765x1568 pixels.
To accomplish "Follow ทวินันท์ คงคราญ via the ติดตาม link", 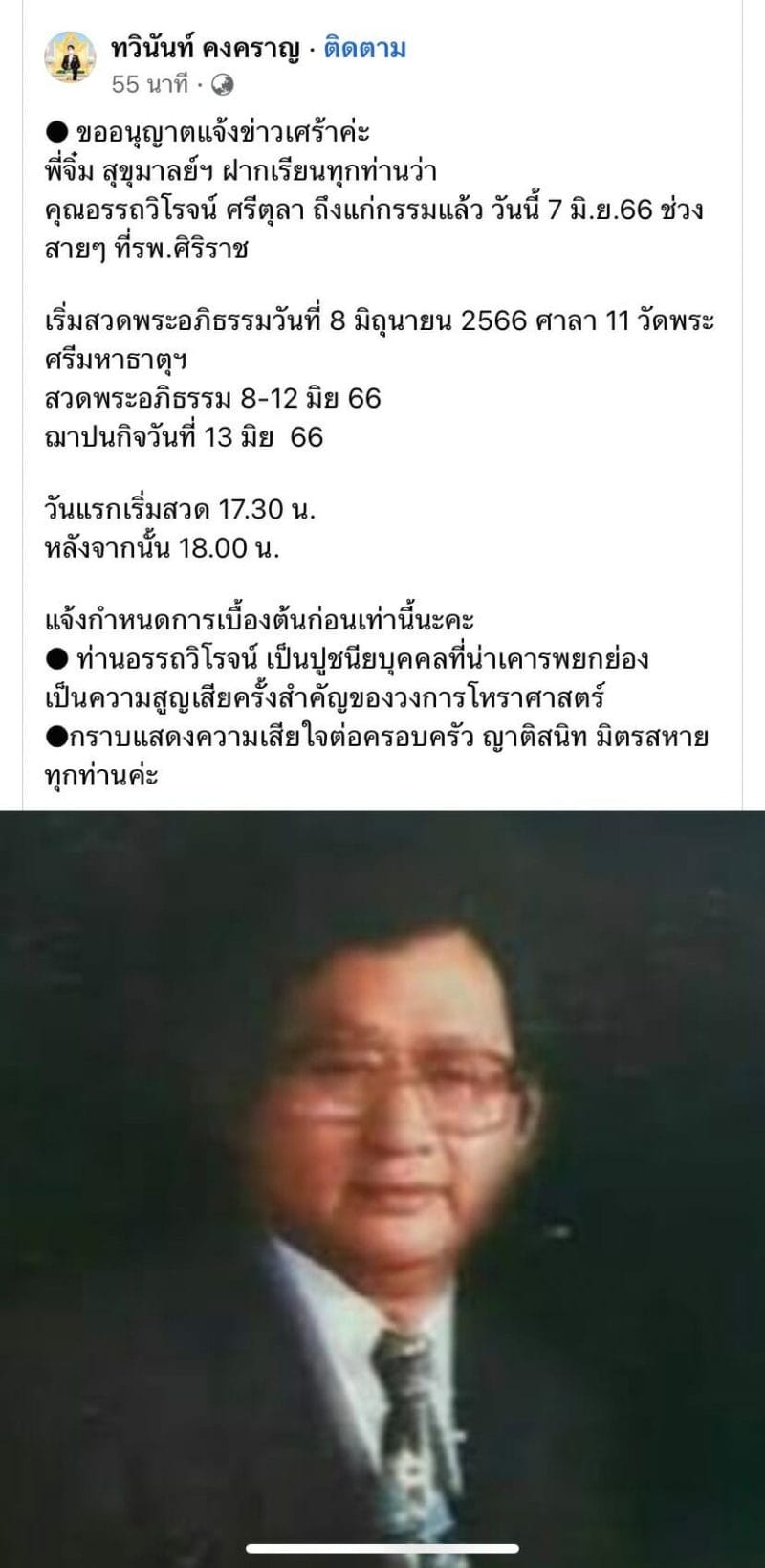I will coord(364,48).
